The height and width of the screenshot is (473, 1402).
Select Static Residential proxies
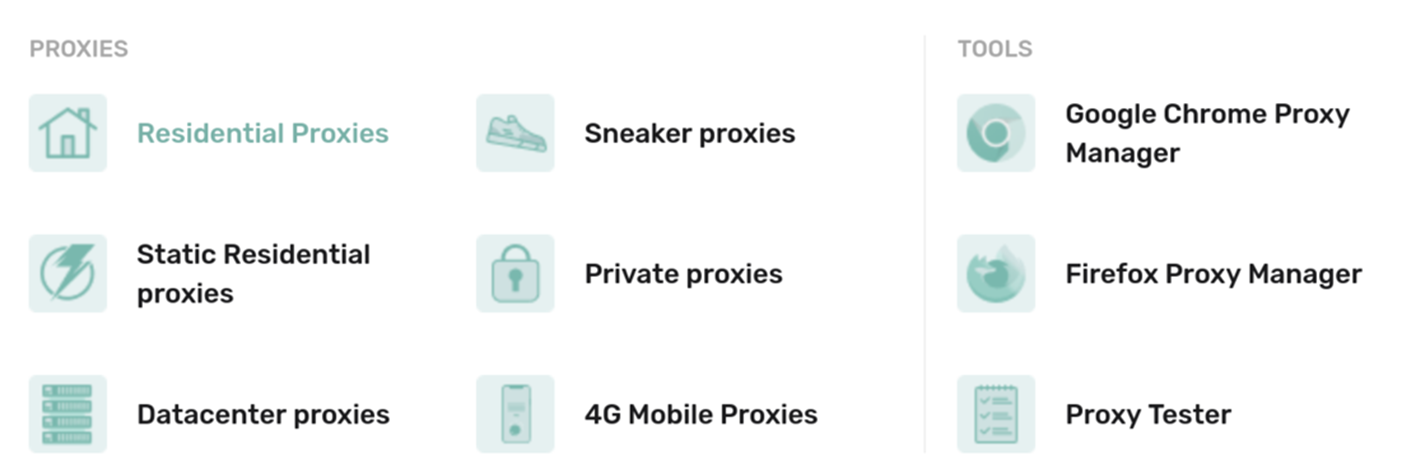pyautogui.click(x=253, y=273)
